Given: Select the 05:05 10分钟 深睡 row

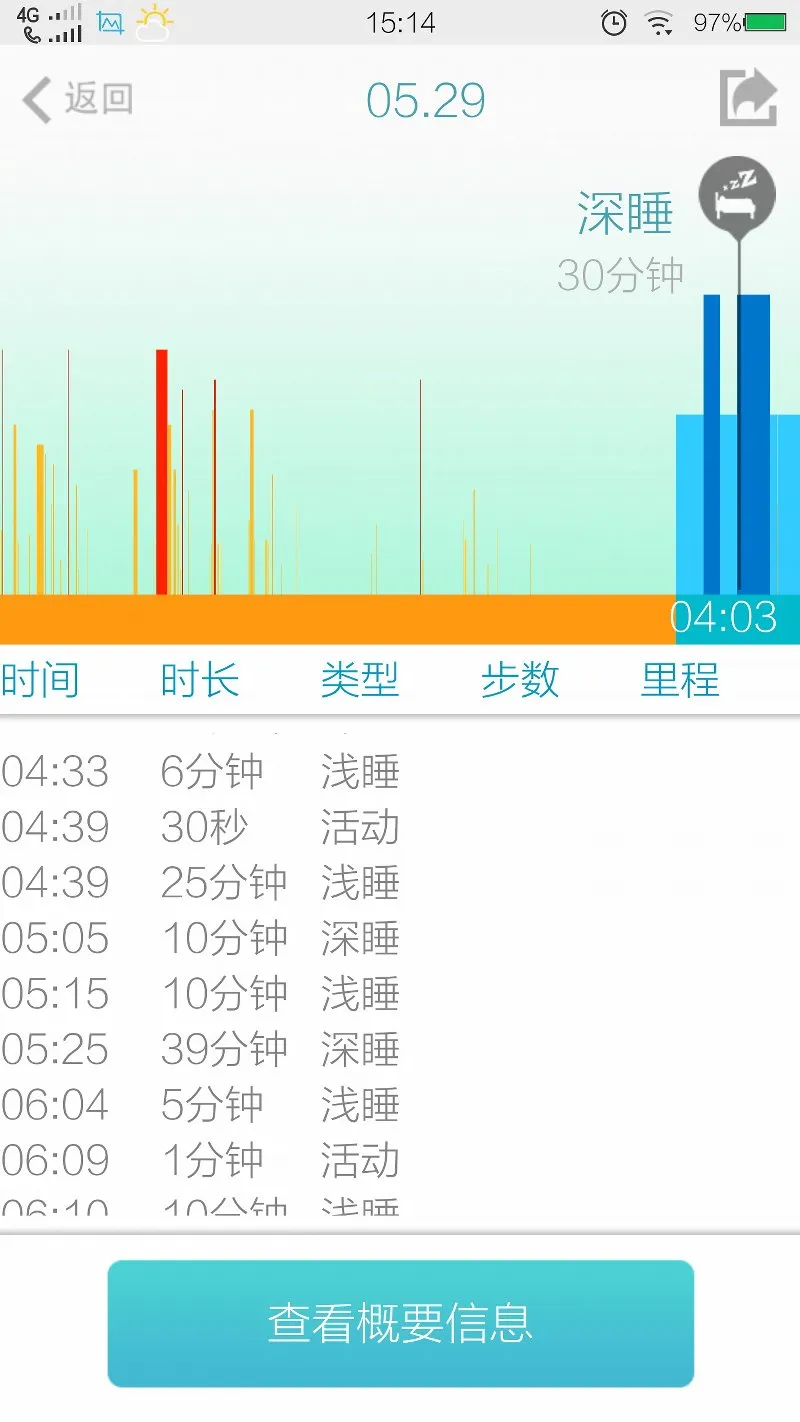Looking at the screenshot, I should click(400, 938).
